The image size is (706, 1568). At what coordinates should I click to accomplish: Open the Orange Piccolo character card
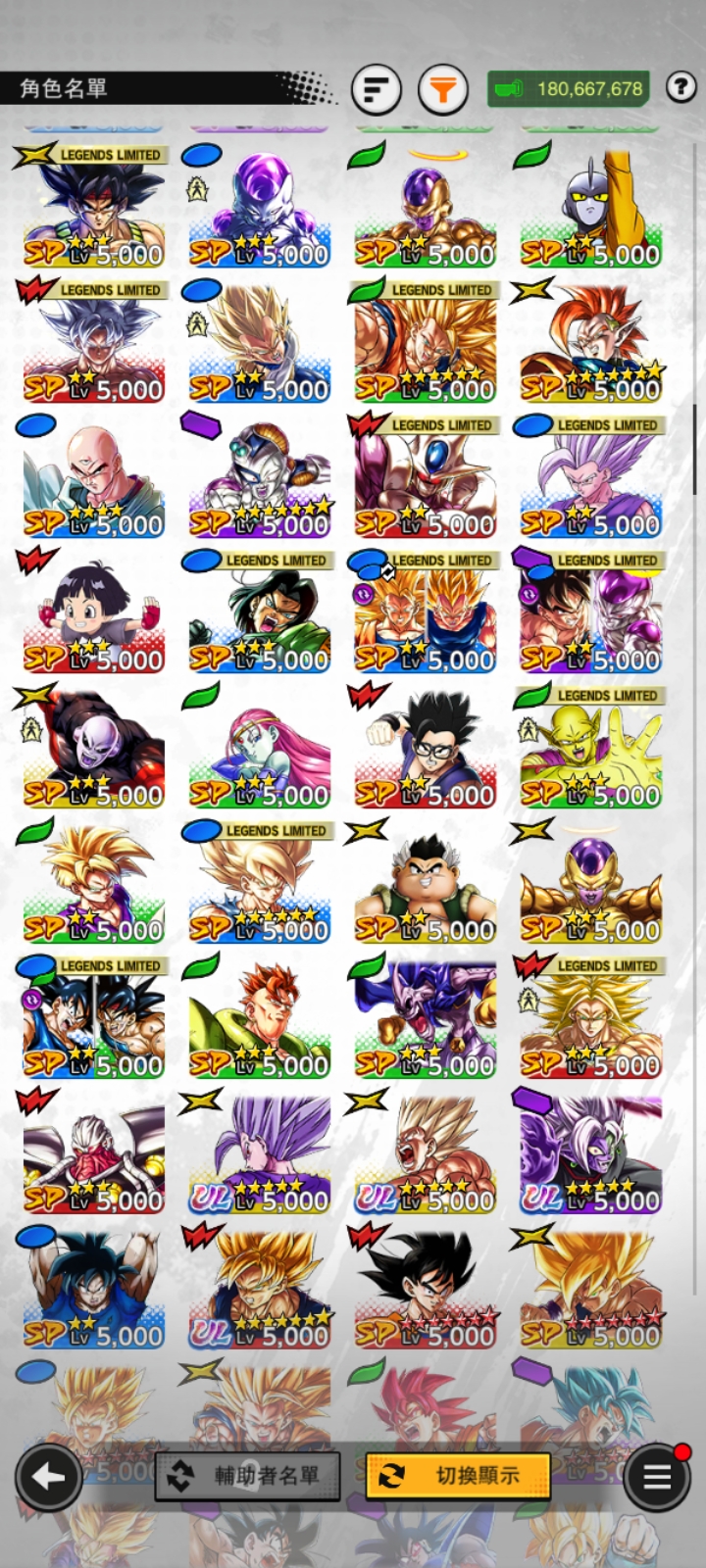(590, 752)
